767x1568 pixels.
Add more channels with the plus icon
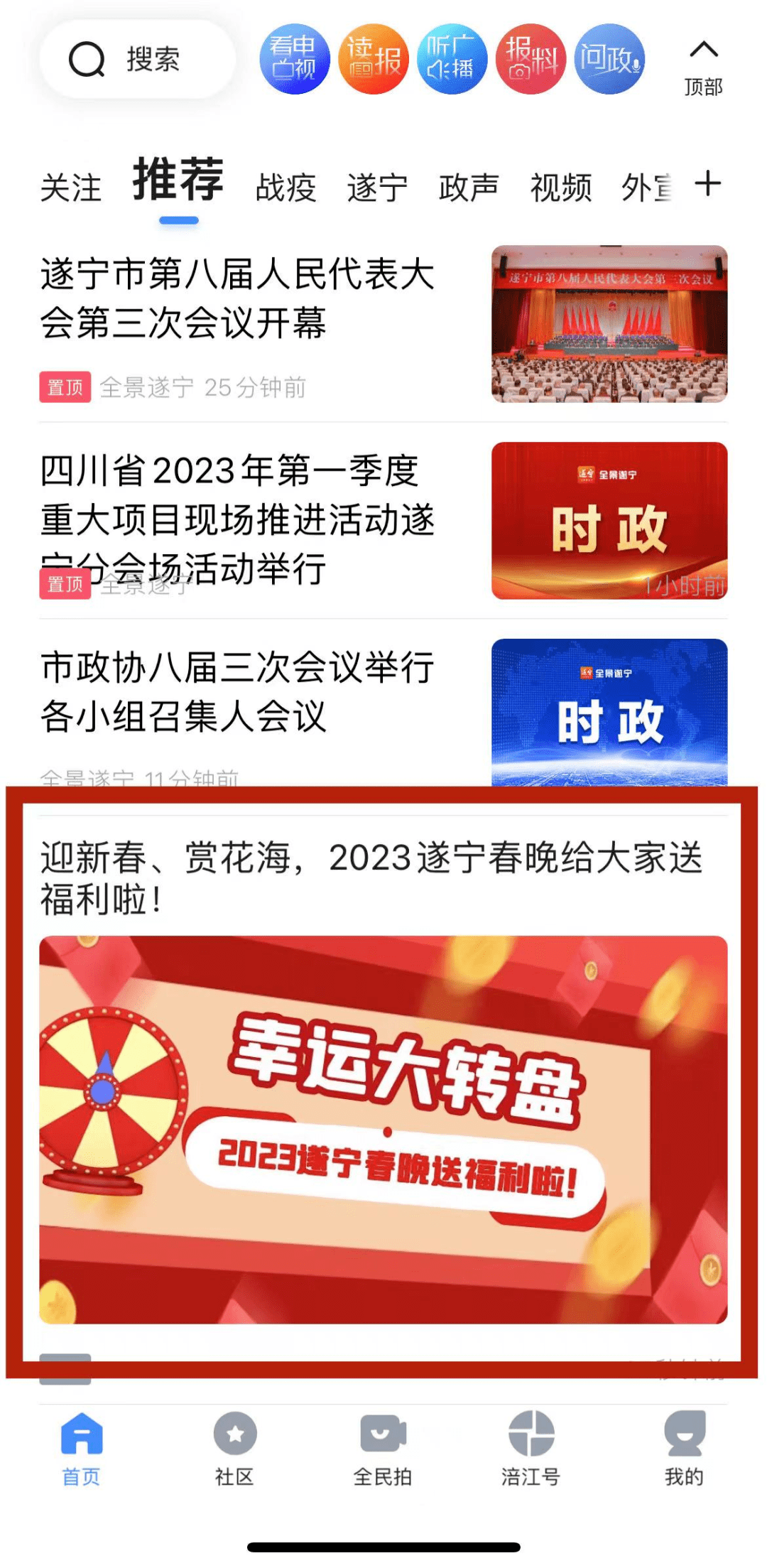click(x=708, y=184)
